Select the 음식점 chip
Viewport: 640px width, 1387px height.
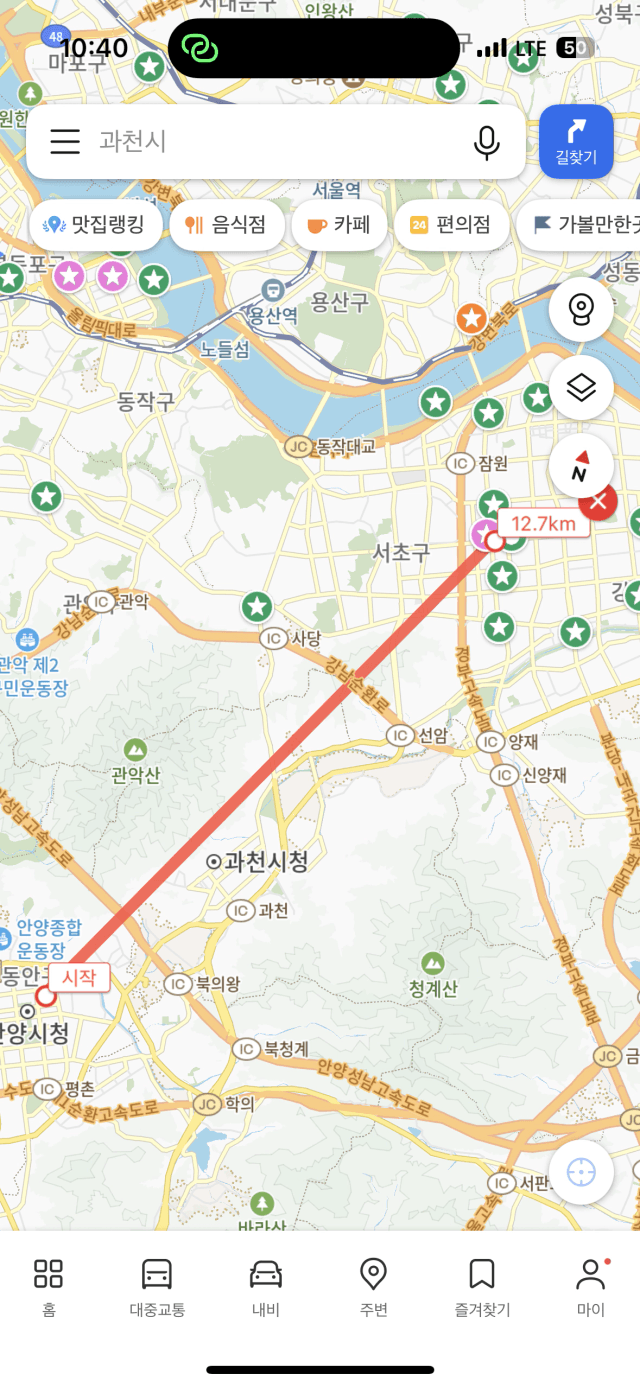[227, 225]
